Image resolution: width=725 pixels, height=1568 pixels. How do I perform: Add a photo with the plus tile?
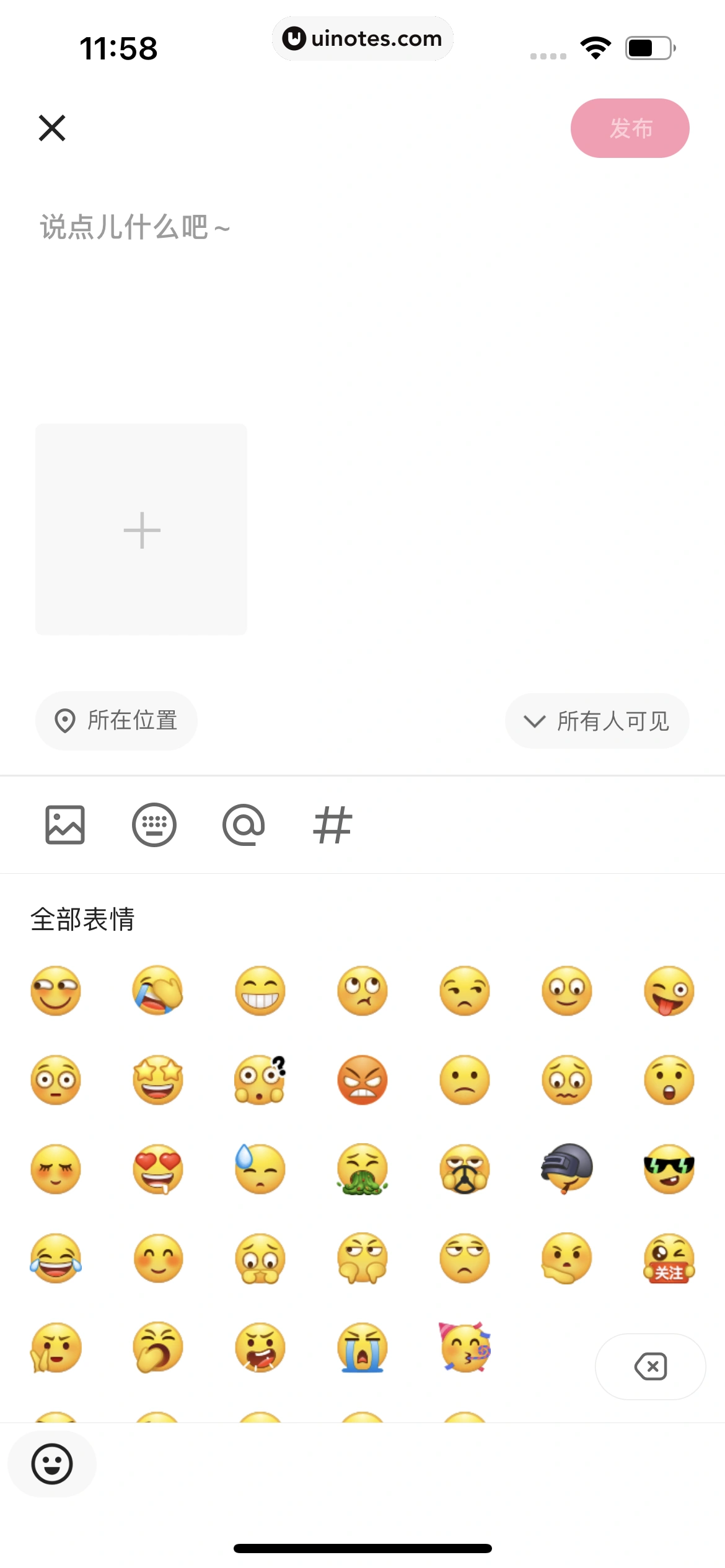[141, 529]
